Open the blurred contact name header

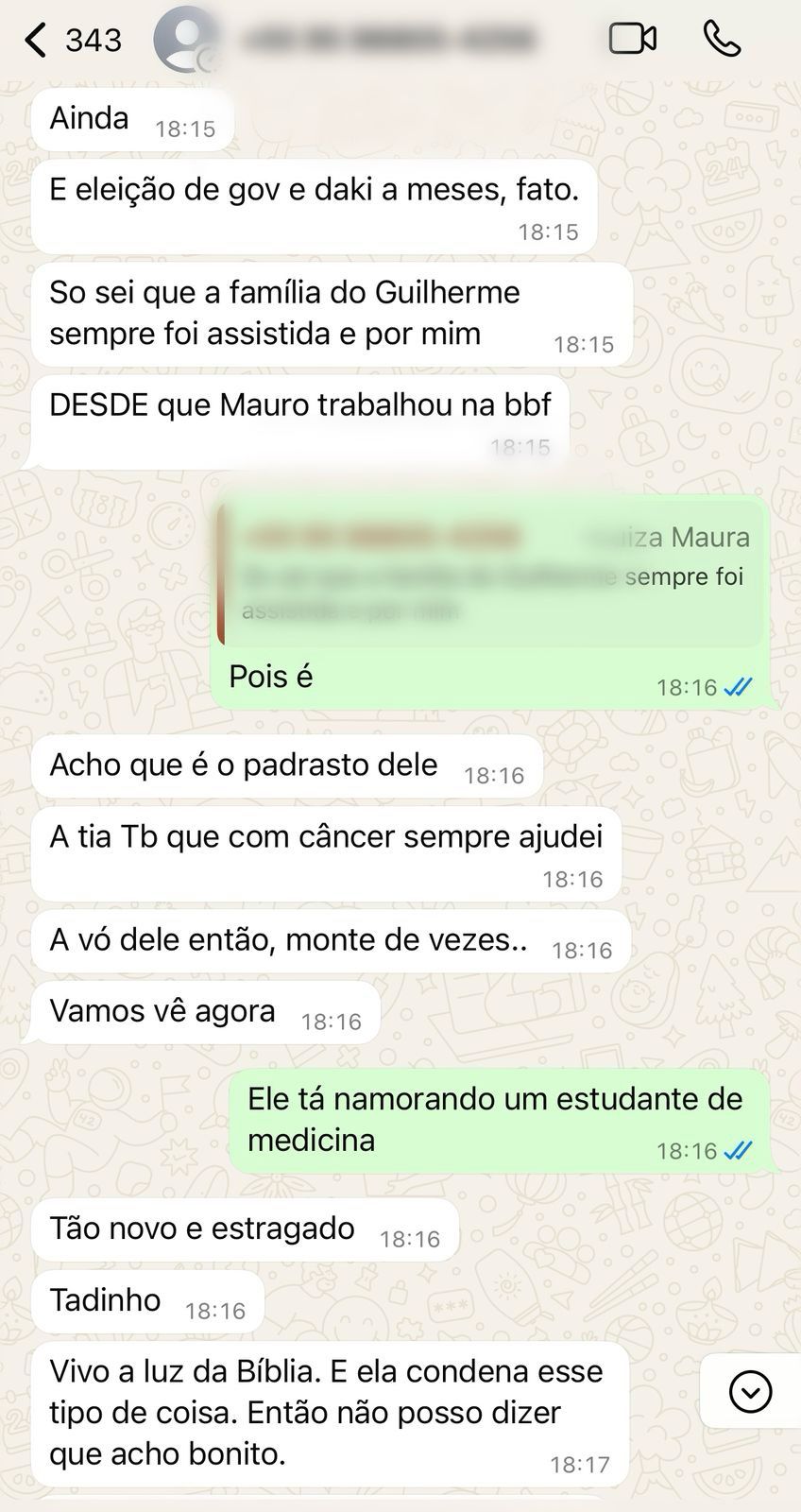(x=387, y=40)
